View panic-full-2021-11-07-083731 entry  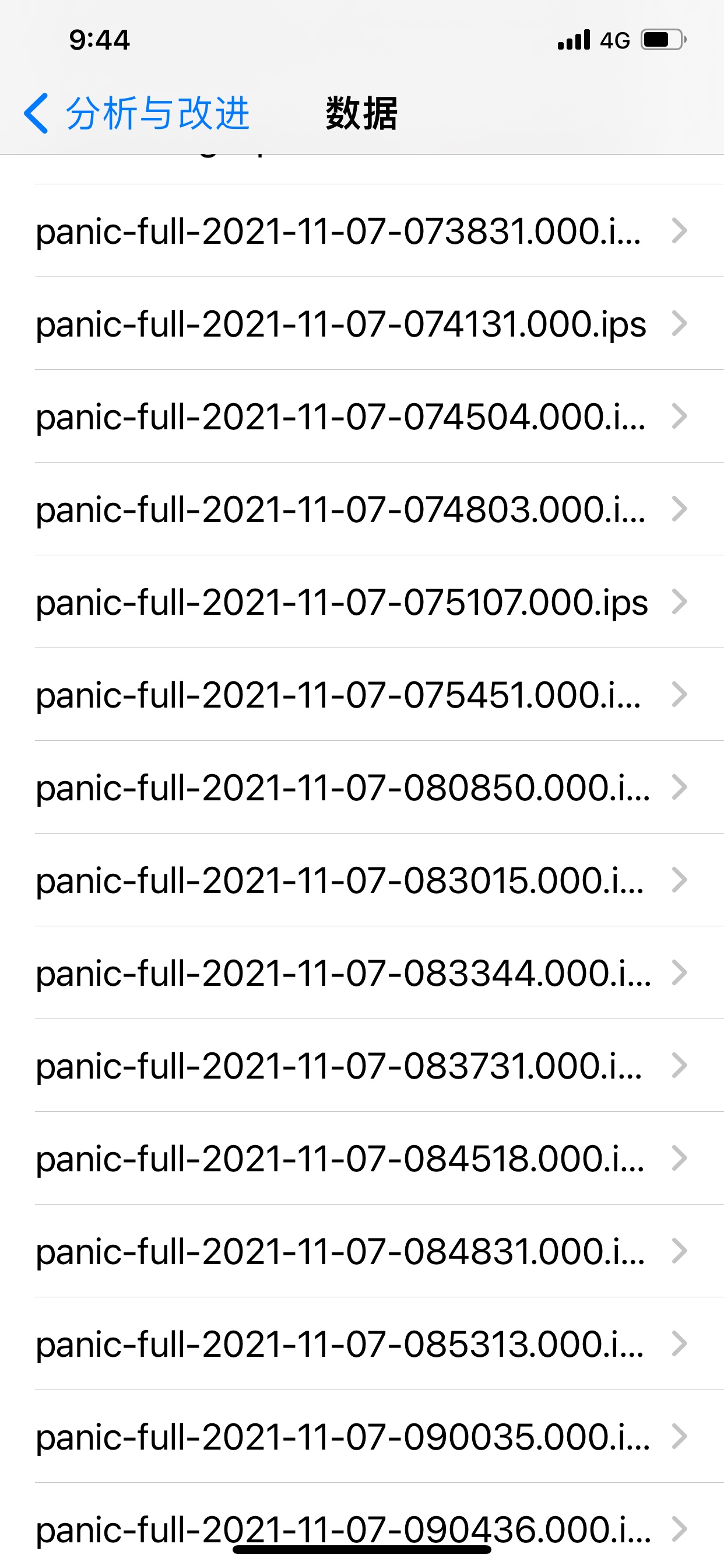coord(362,1065)
